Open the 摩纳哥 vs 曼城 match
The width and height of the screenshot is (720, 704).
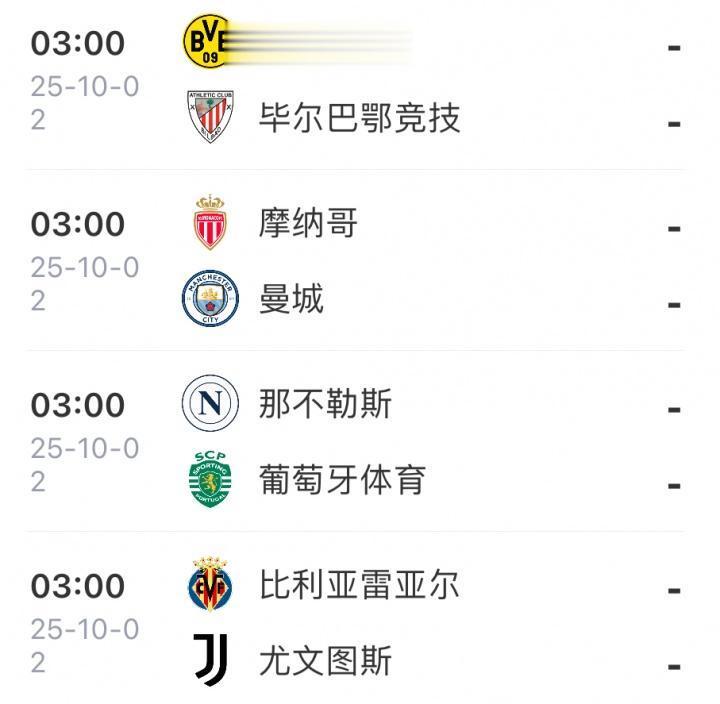click(360, 261)
